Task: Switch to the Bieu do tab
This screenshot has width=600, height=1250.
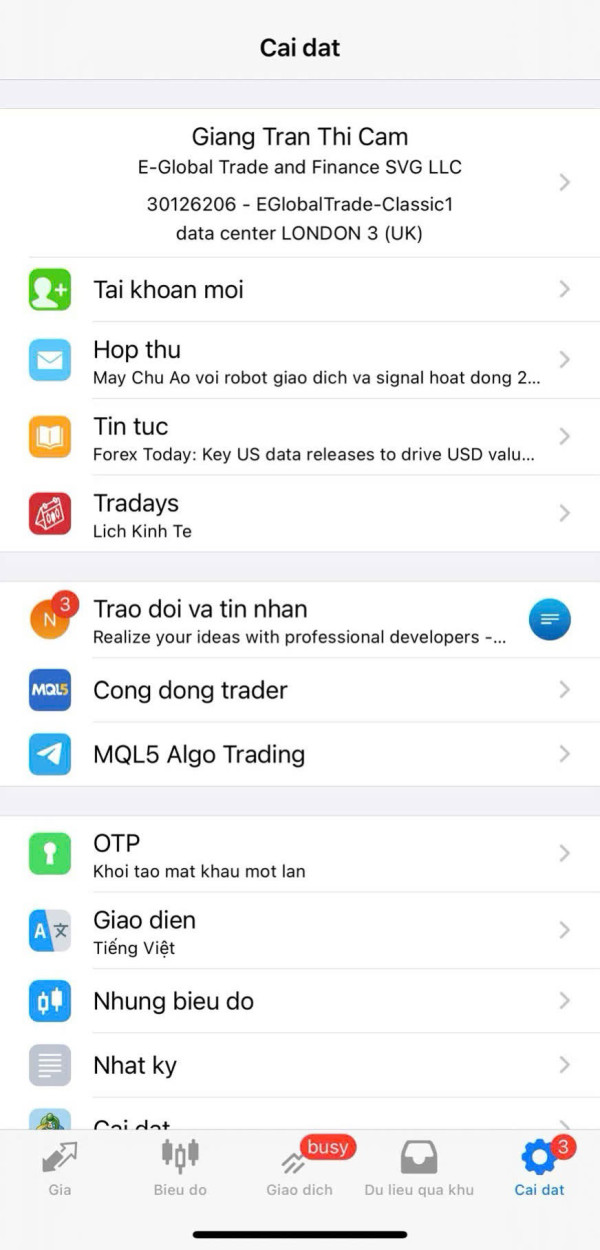Action: click(x=180, y=1167)
